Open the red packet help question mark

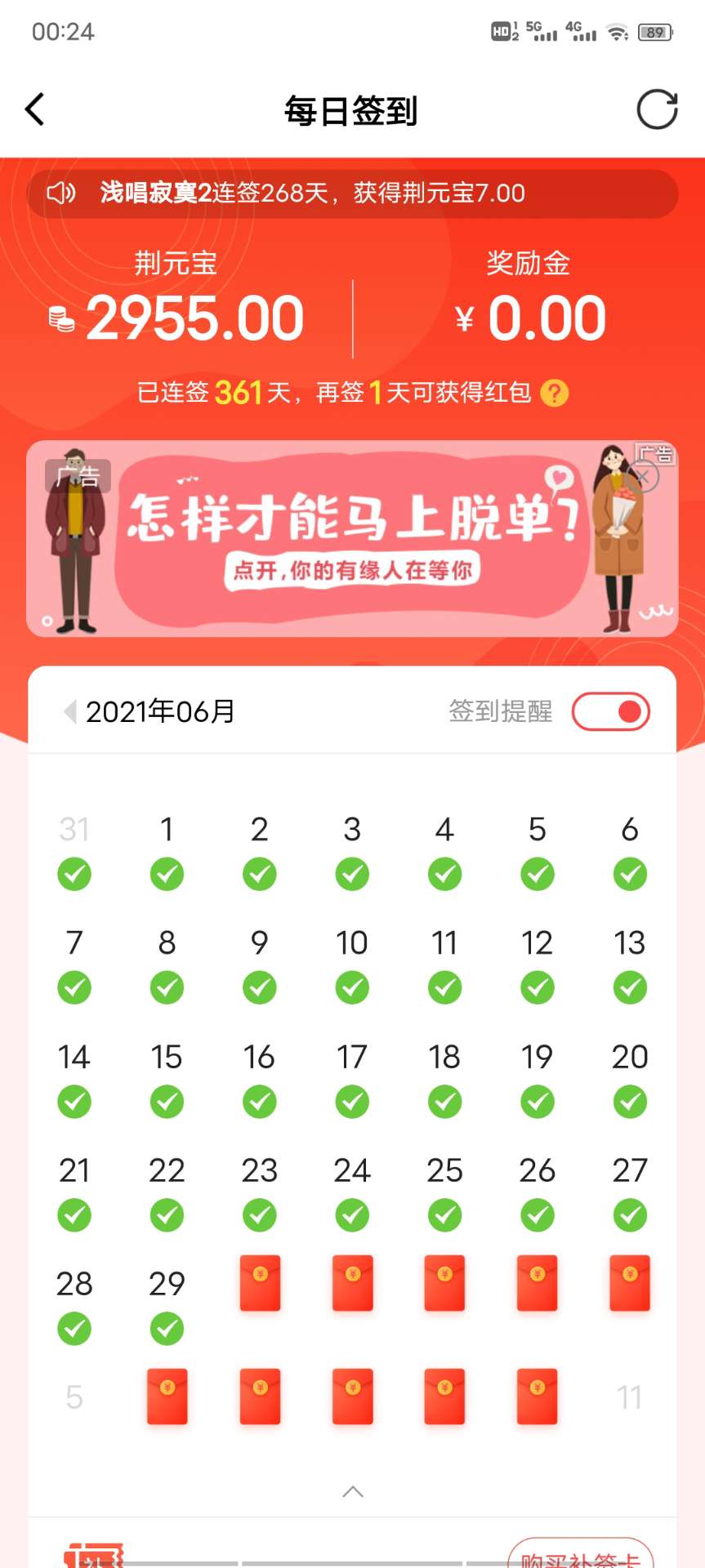point(555,393)
